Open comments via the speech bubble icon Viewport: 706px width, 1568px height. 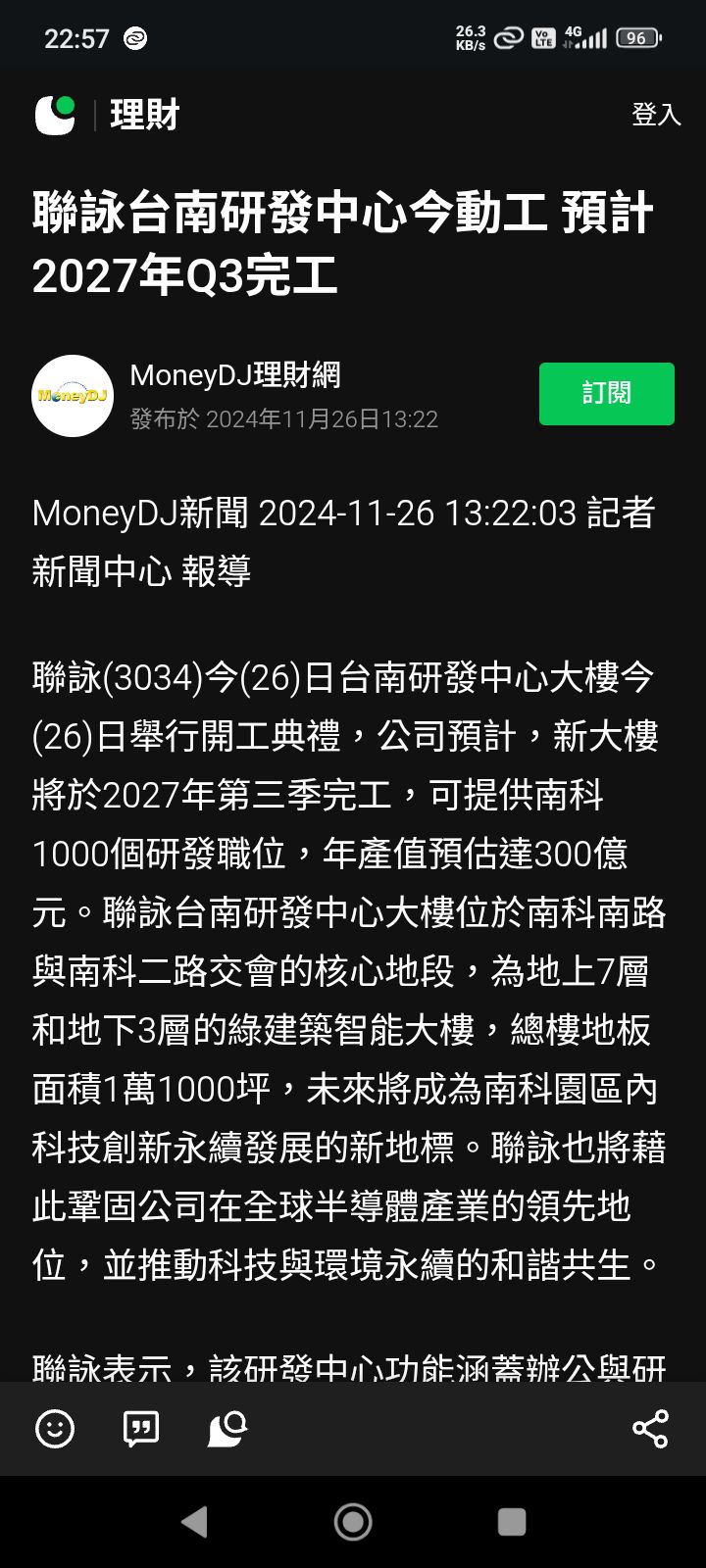(140, 1430)
